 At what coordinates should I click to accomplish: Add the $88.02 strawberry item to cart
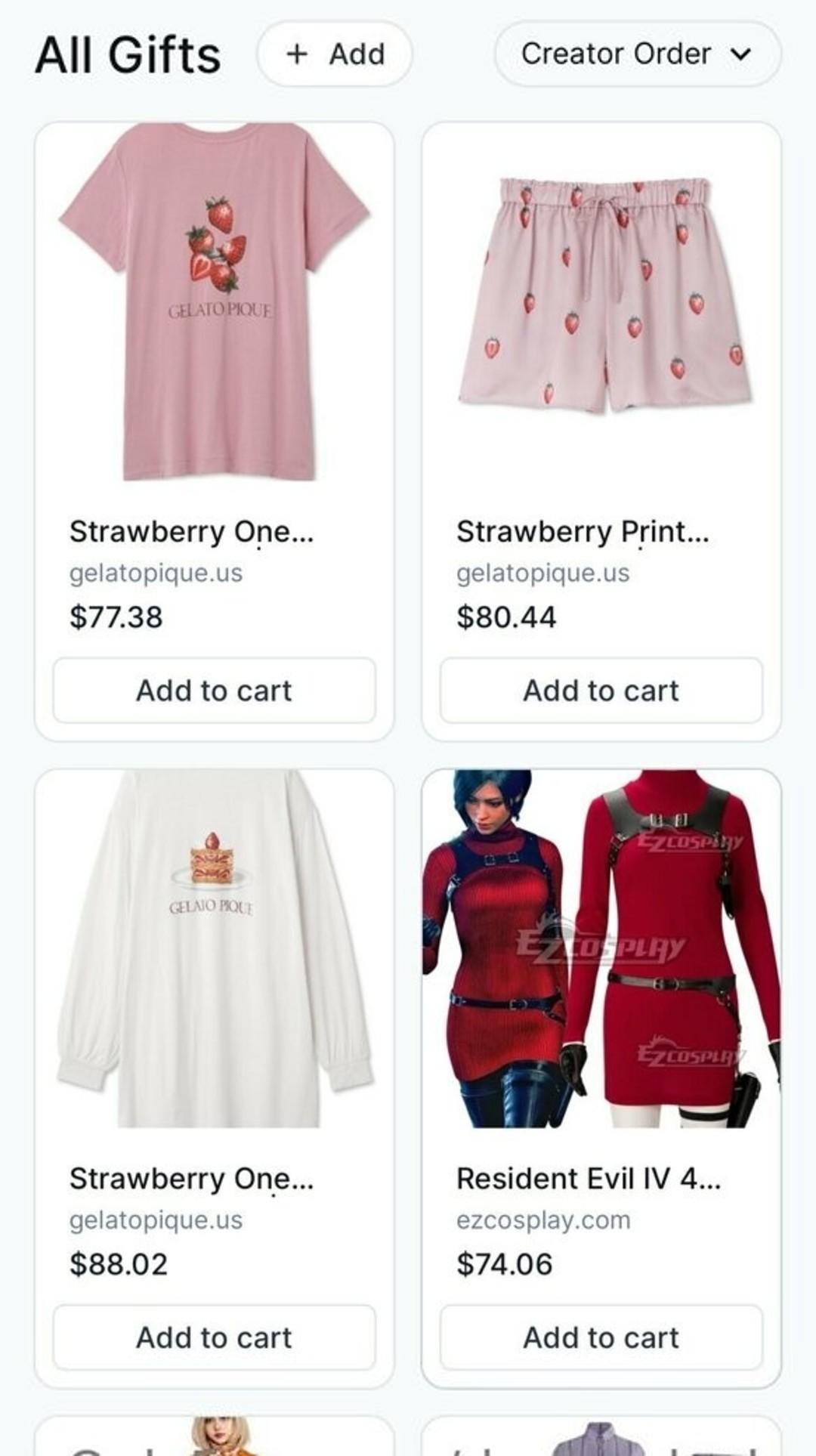point(215,1337)
